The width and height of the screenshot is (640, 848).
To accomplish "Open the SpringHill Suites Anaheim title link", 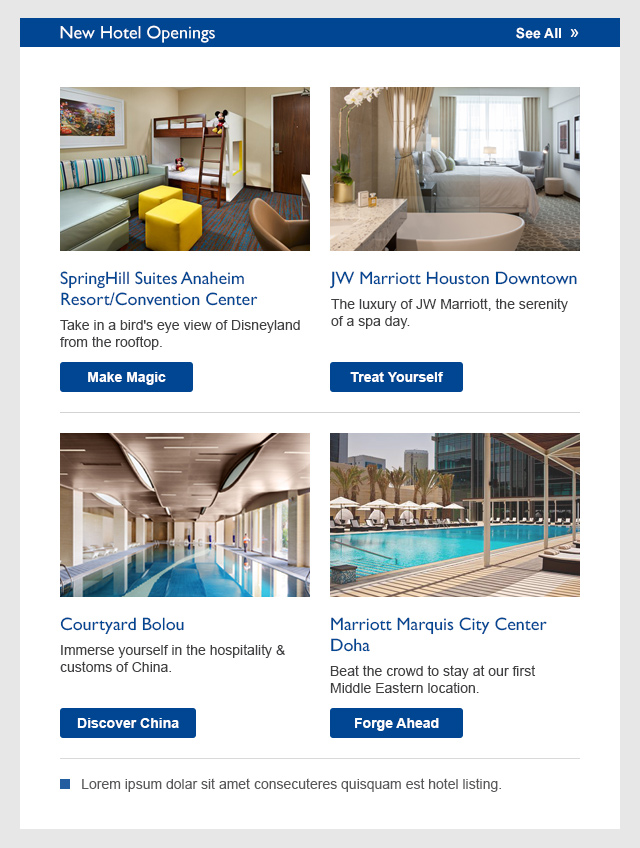I will tap(158, 289).
